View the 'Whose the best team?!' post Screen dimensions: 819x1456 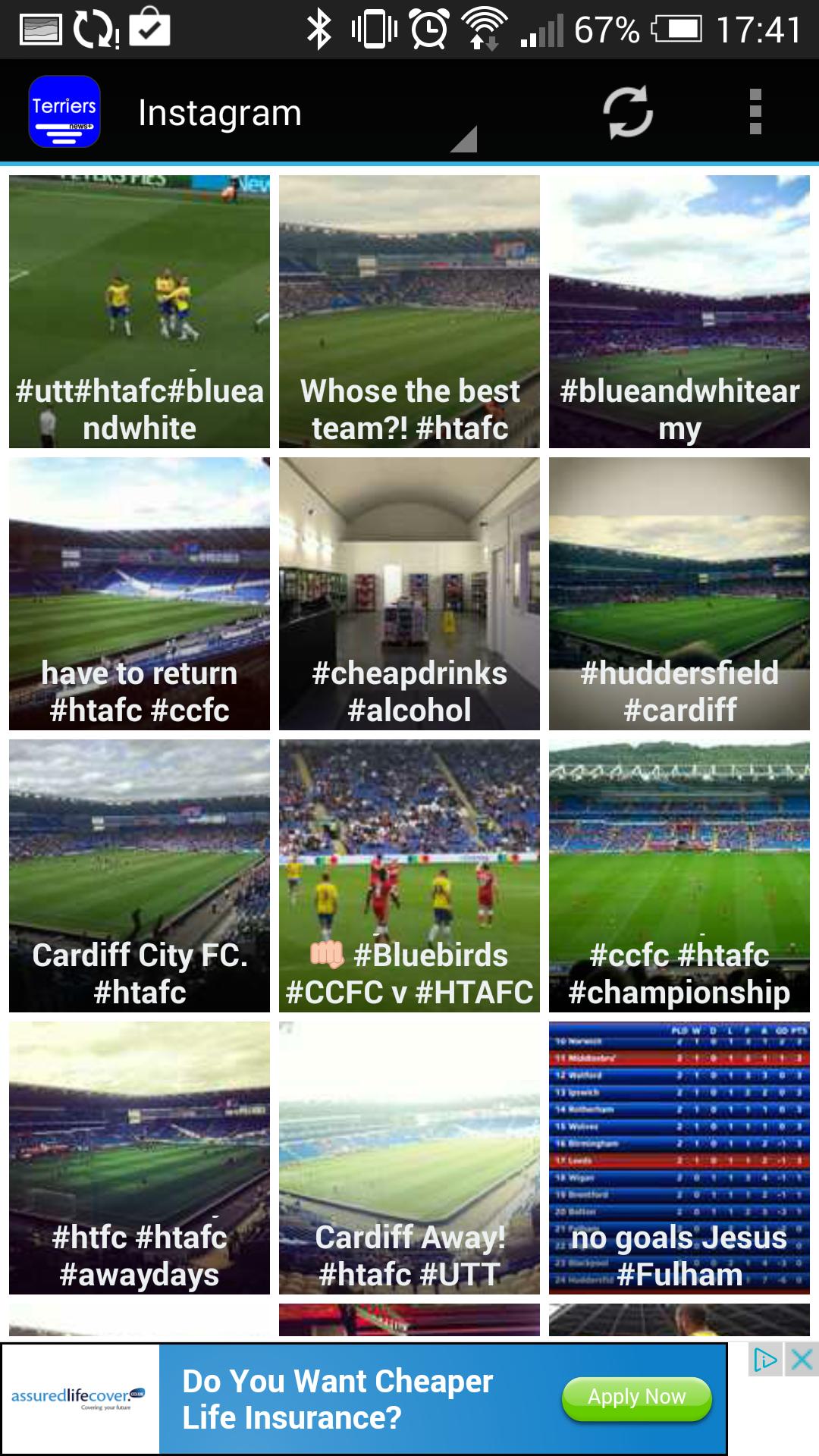coord(409,312)
